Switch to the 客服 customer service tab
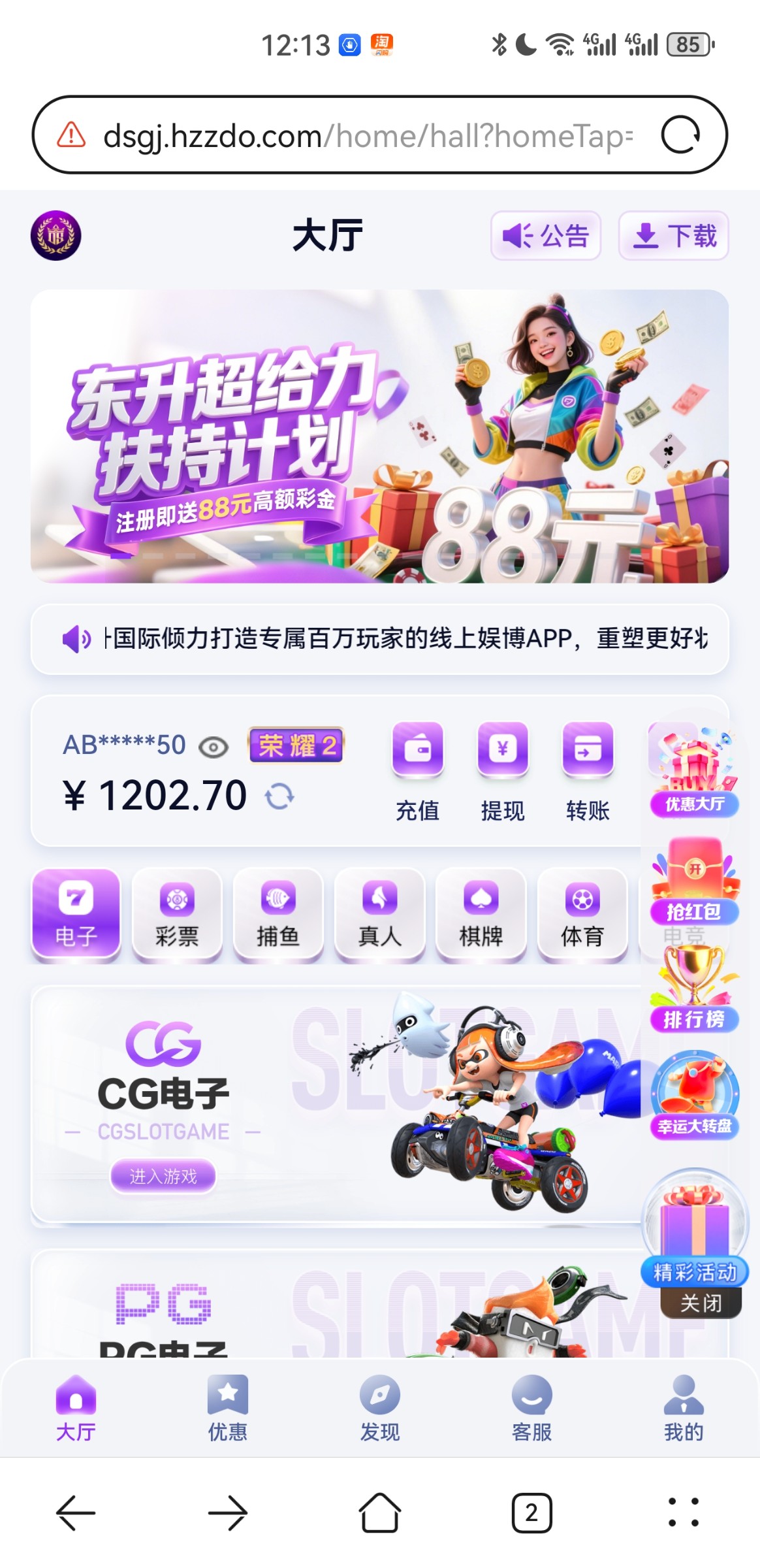760x1568 pixels. pos(531,1408)
